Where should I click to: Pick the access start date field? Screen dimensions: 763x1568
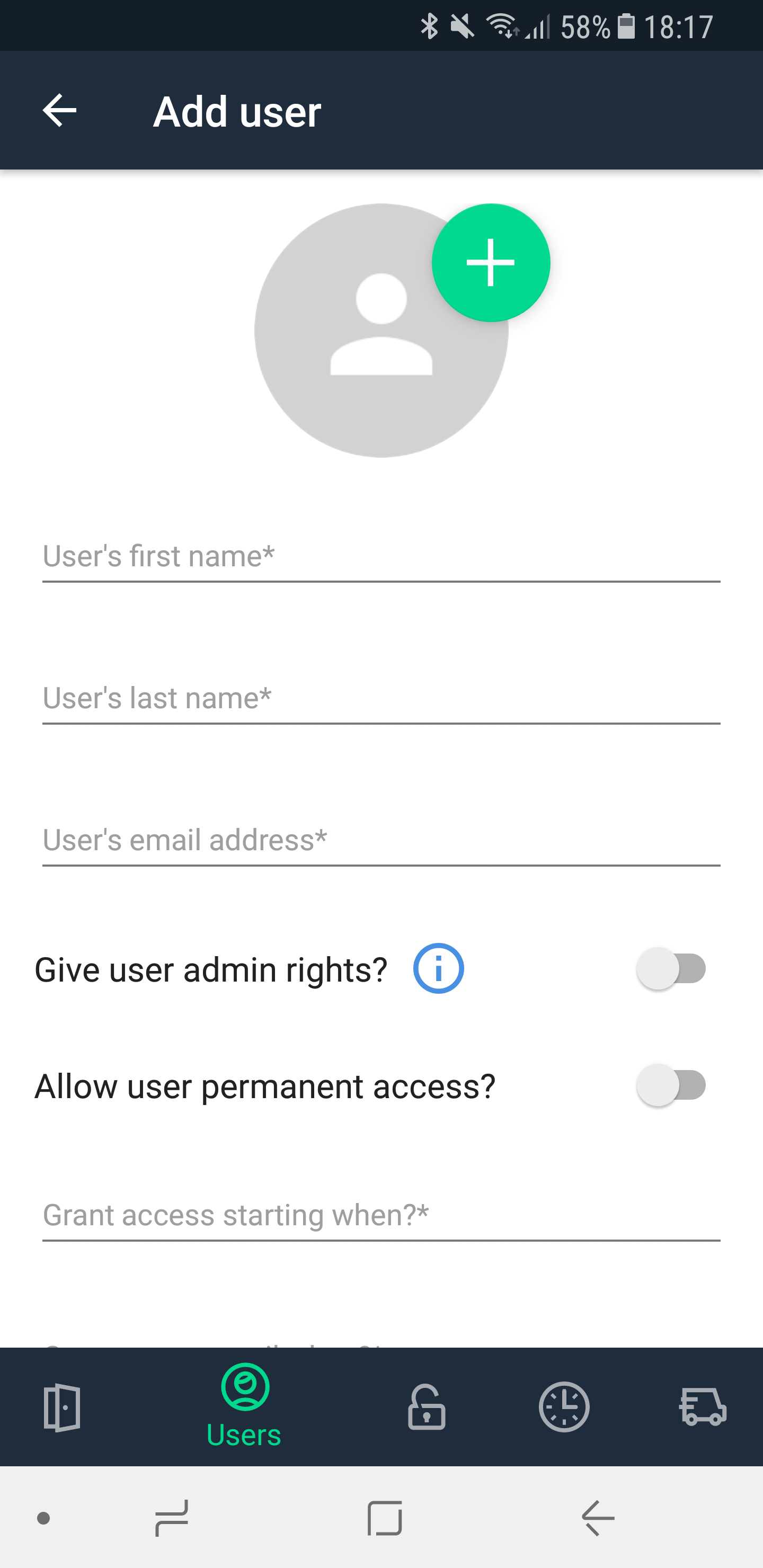point(381,1216)
